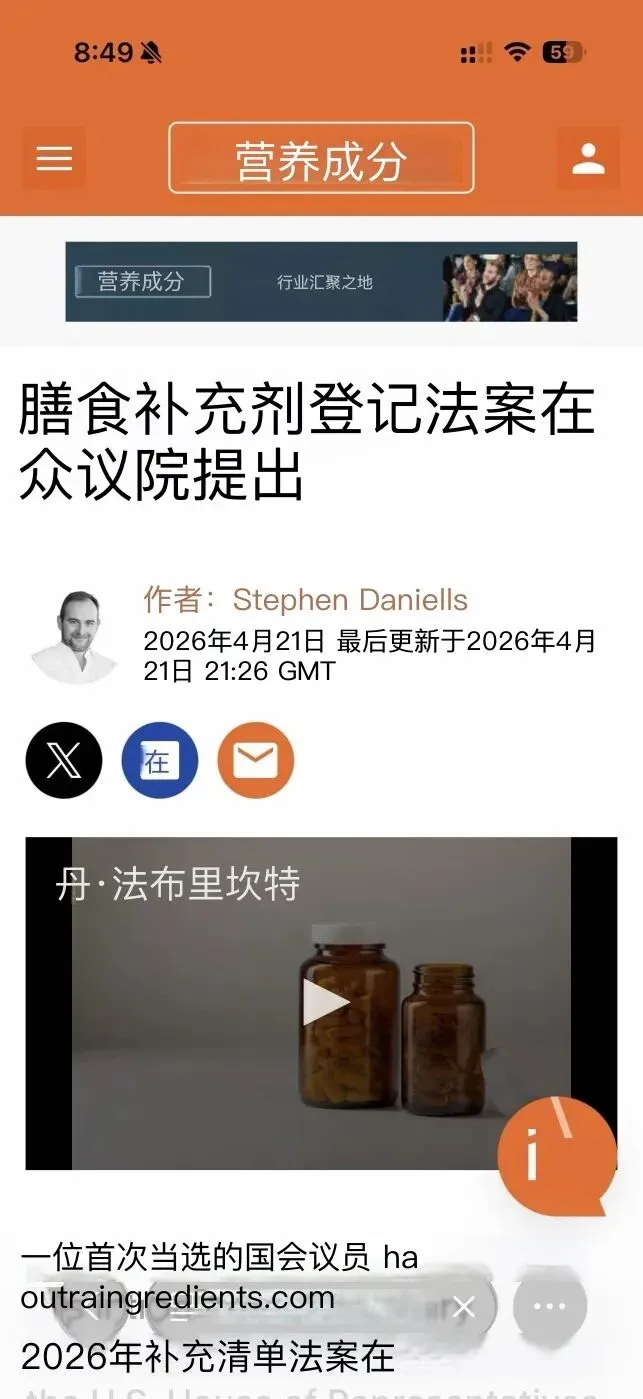Share the article by email
Screen dimensions: 643x1399
tap(255, 760)
